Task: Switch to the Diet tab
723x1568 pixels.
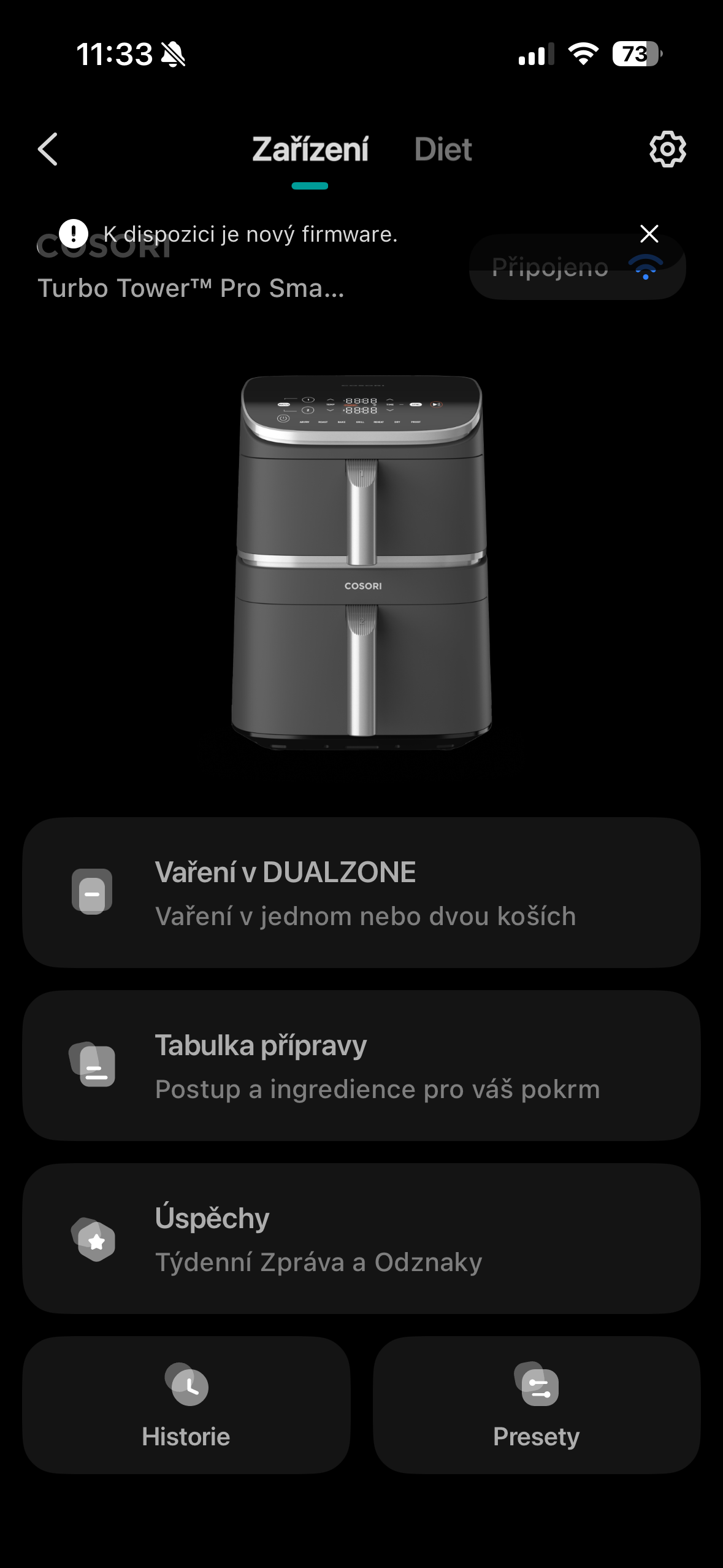Action: point(443,149)
